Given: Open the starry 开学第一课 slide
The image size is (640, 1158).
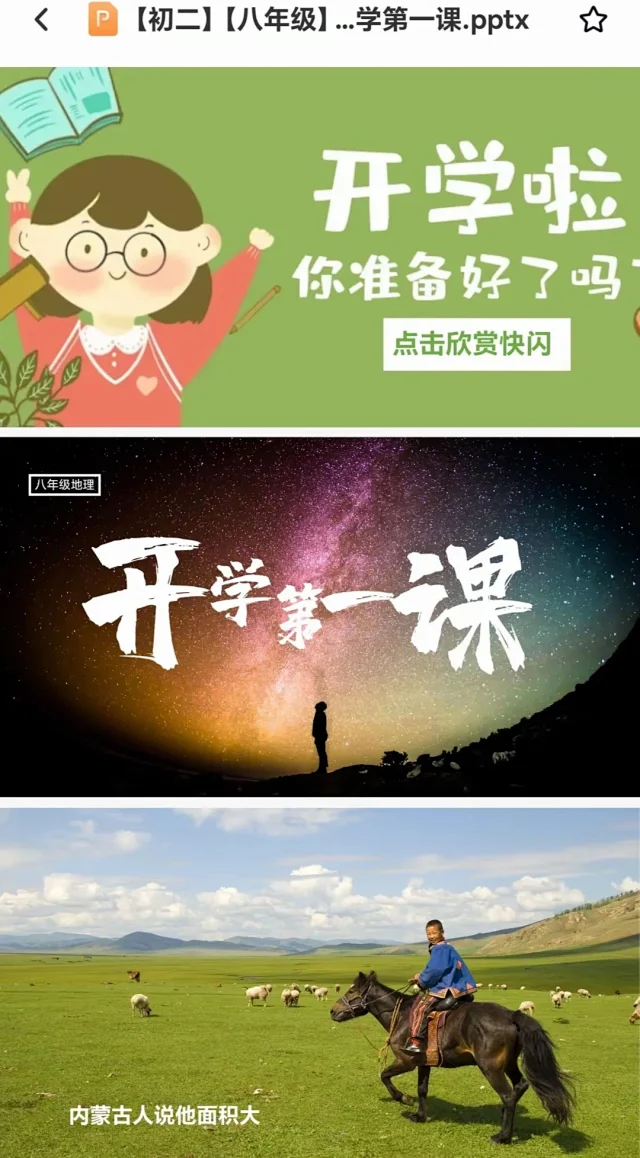Looking at the screenshot, I should [320, 616].
